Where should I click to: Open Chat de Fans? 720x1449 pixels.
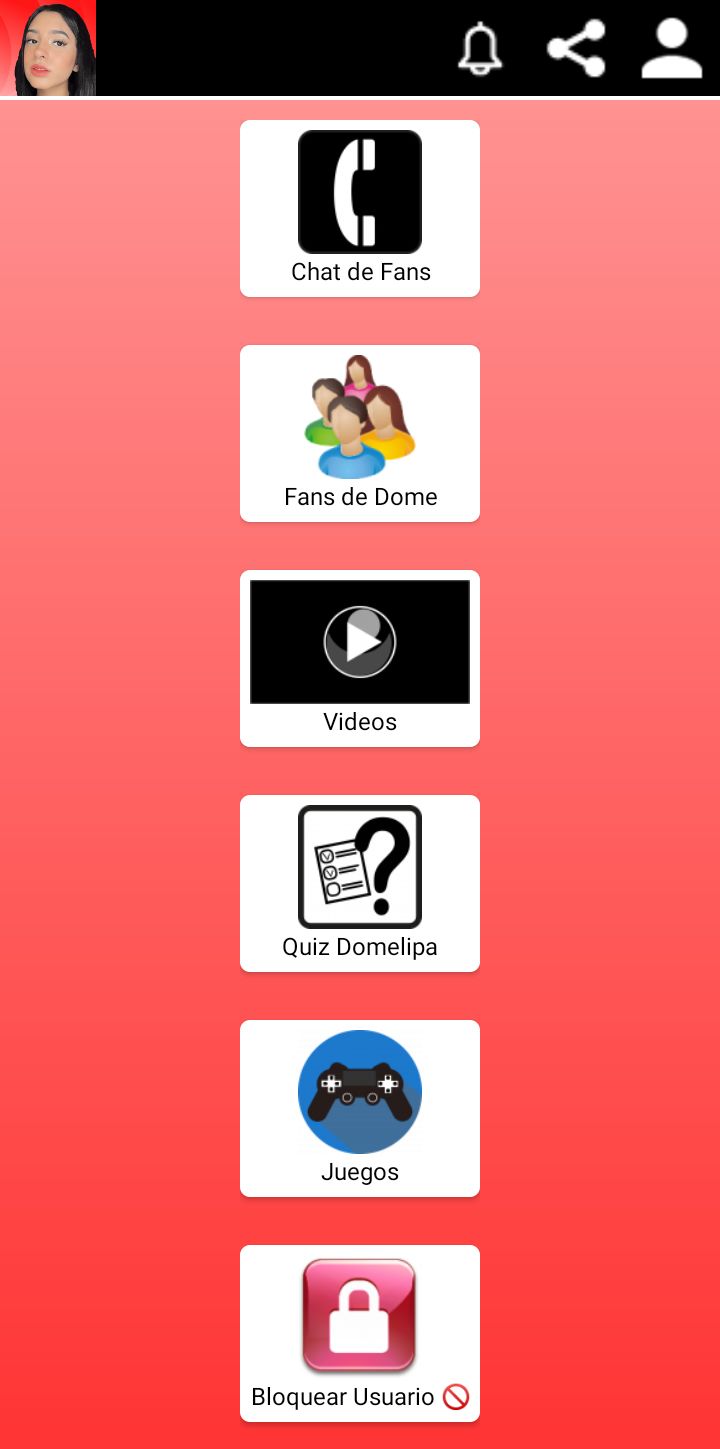coord(360,208)
